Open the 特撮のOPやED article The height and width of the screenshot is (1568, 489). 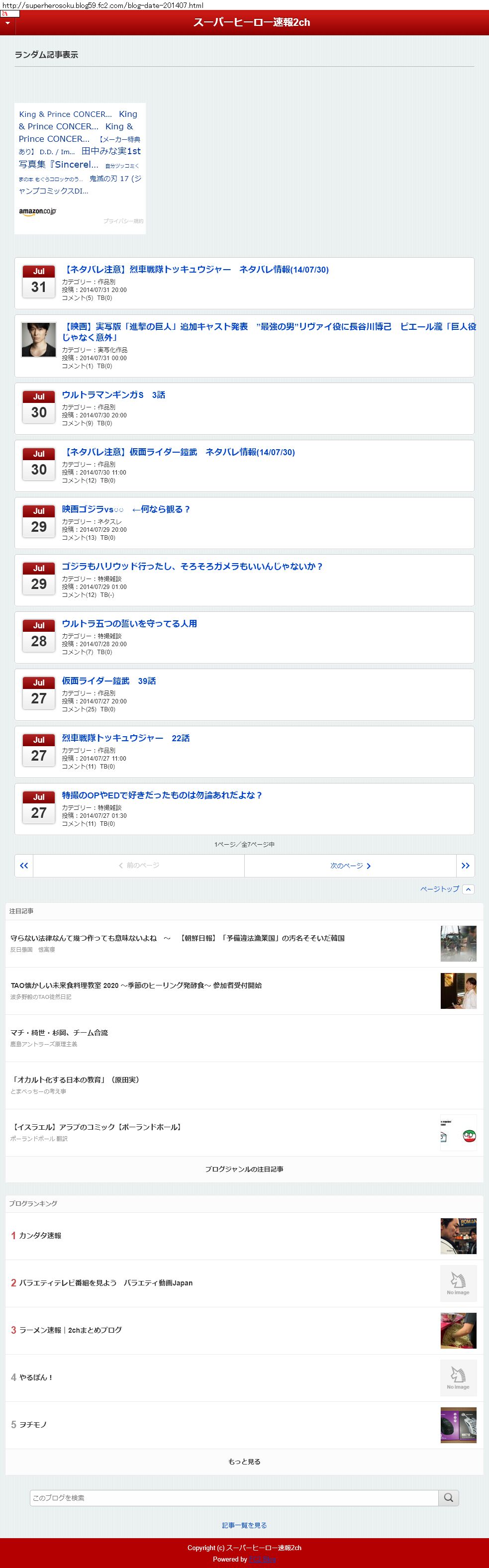click(161, 795)
